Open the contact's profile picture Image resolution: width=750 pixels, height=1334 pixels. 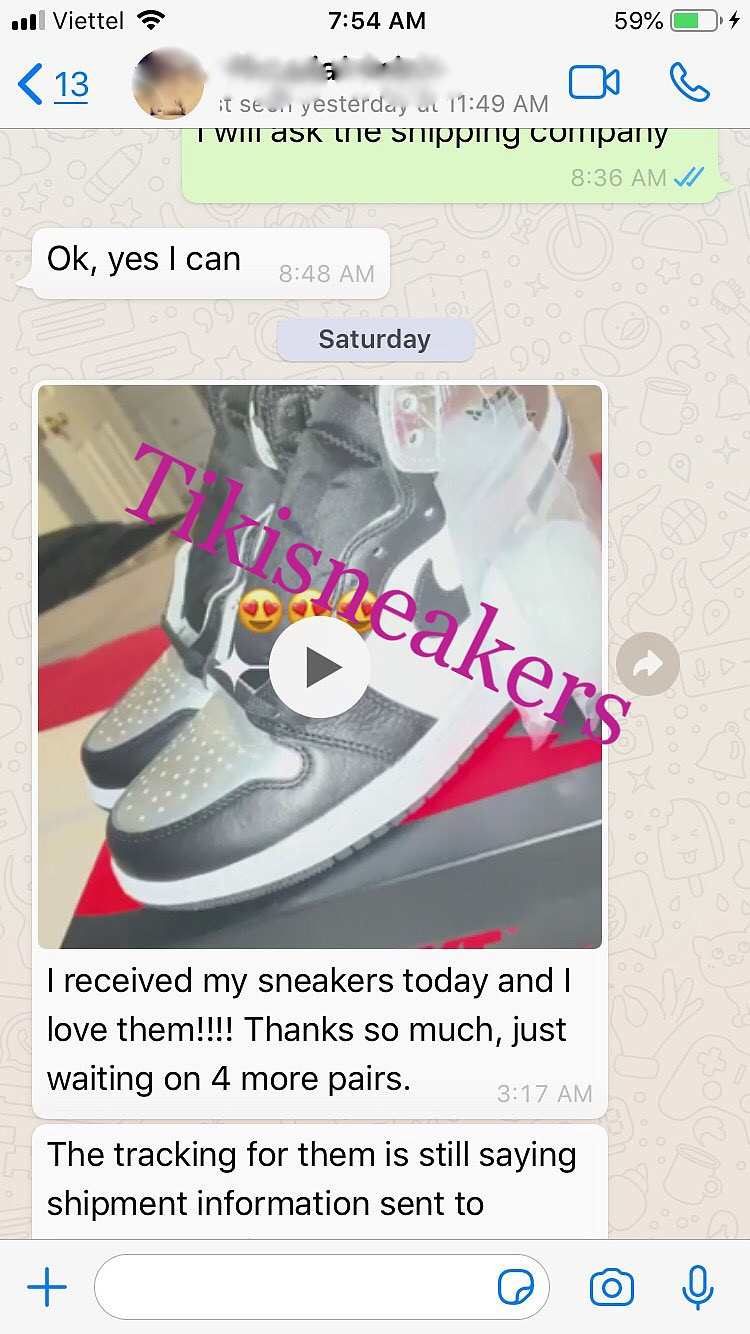point(169,84)
